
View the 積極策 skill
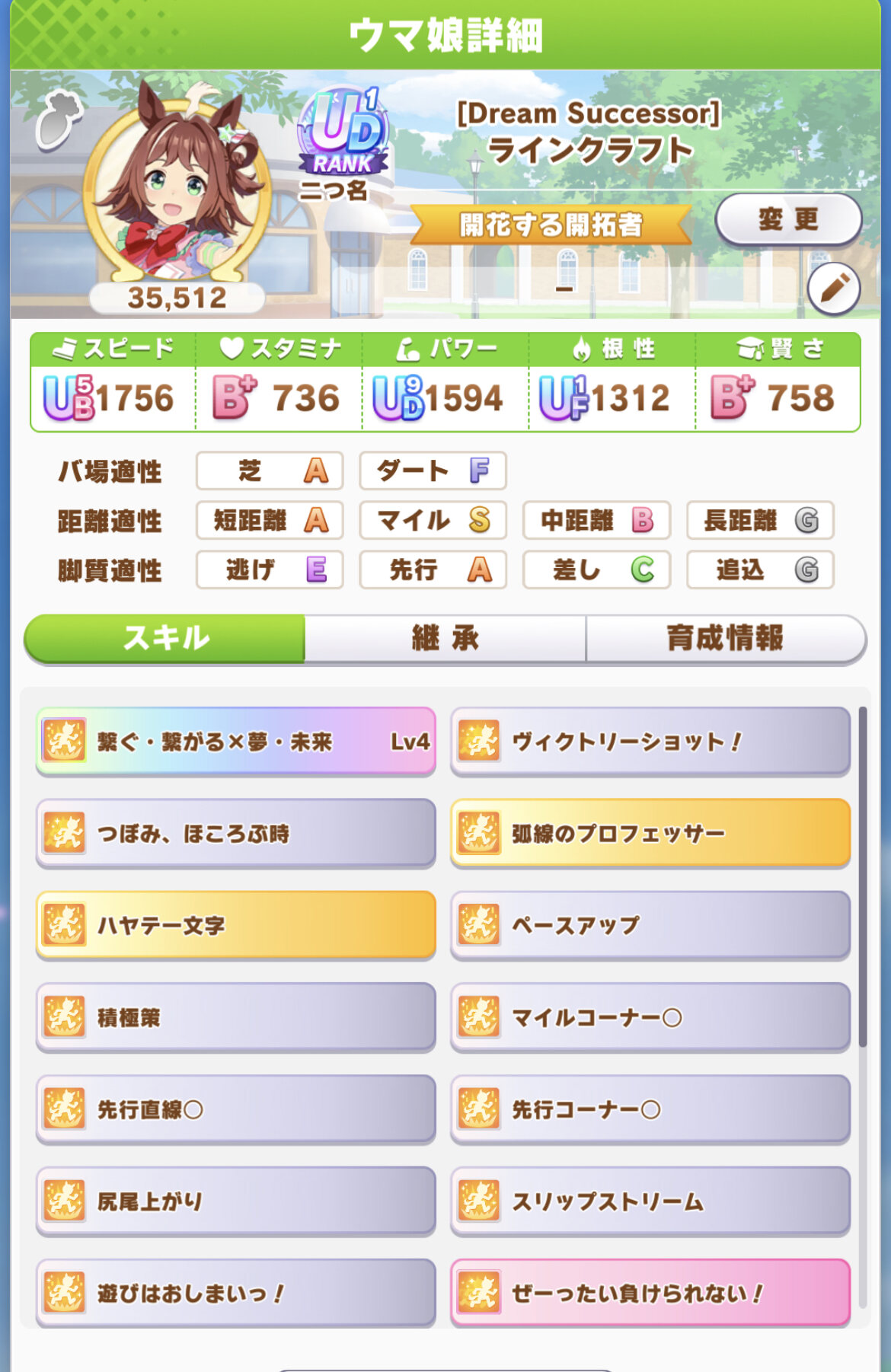coord(236,1017)
